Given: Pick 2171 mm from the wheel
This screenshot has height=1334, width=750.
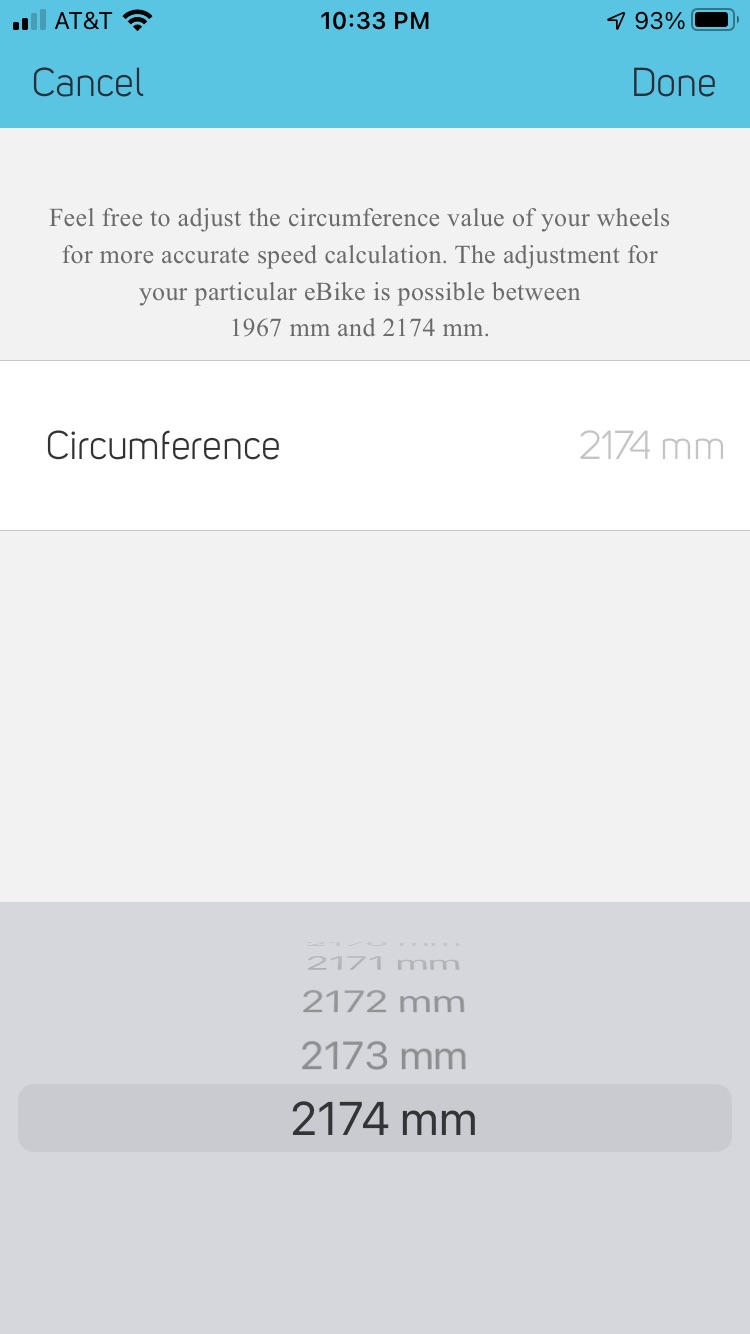Looking at the screenshot, I should [383, 963].
